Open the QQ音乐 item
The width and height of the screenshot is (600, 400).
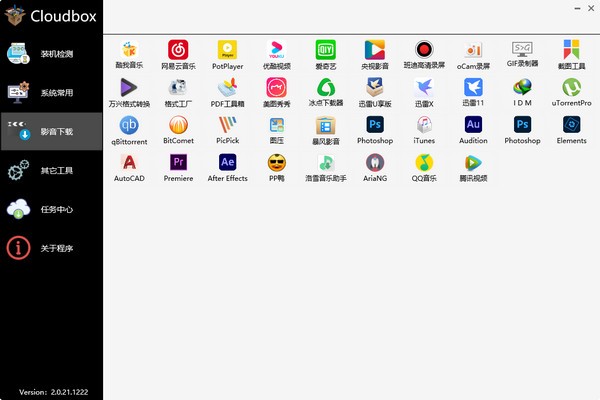point(424,166)
